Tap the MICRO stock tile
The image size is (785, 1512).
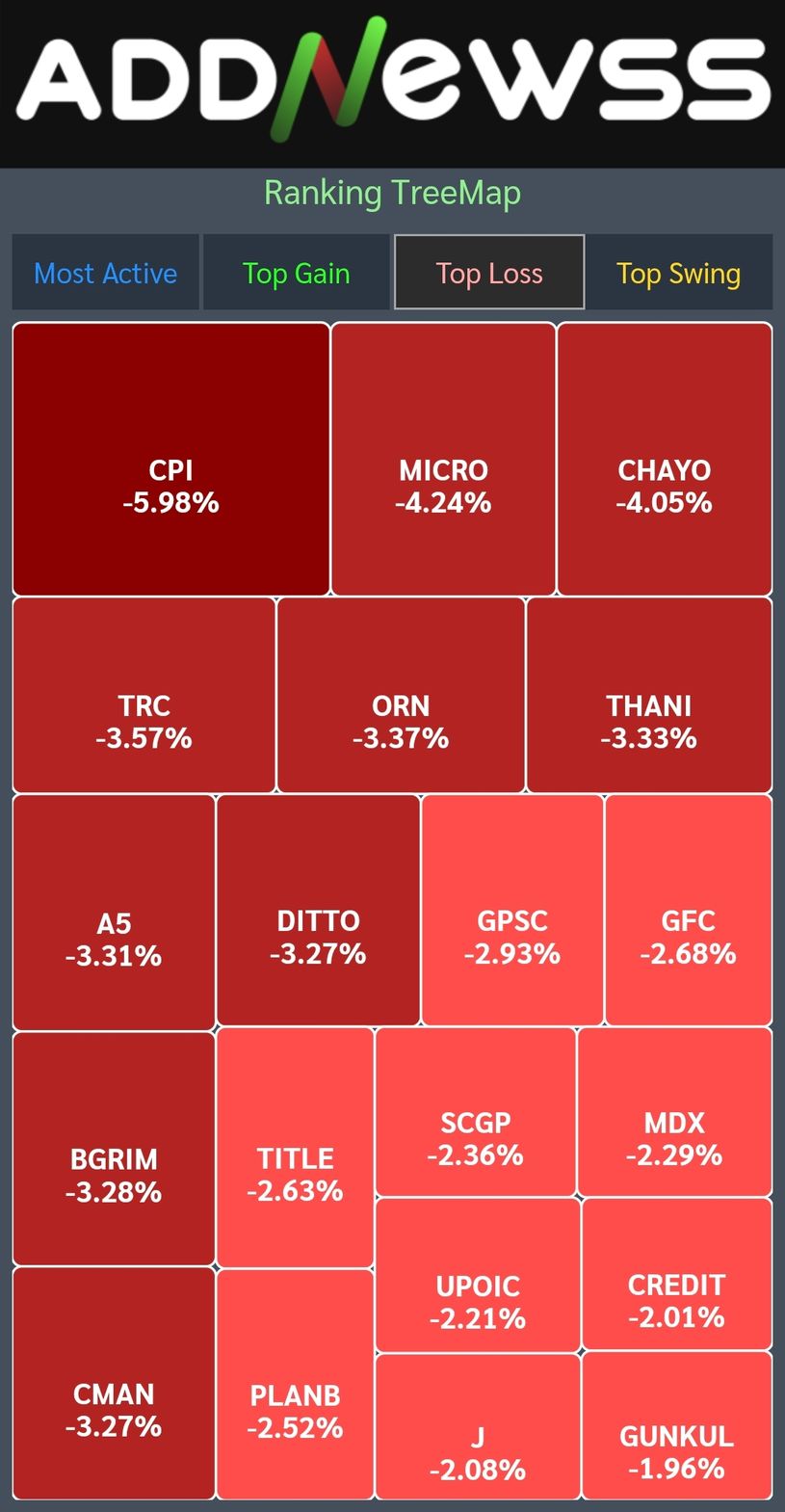(443, 460)
